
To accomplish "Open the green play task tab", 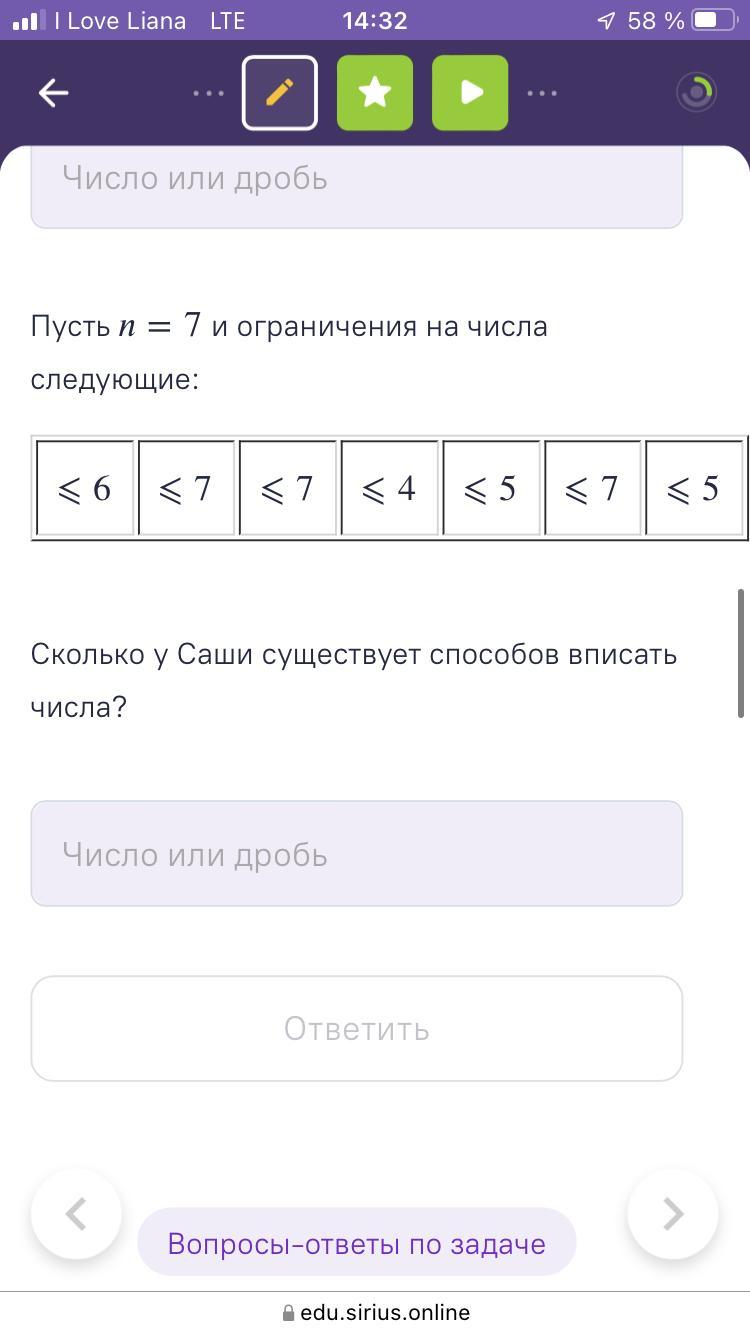I will point(470,93).
